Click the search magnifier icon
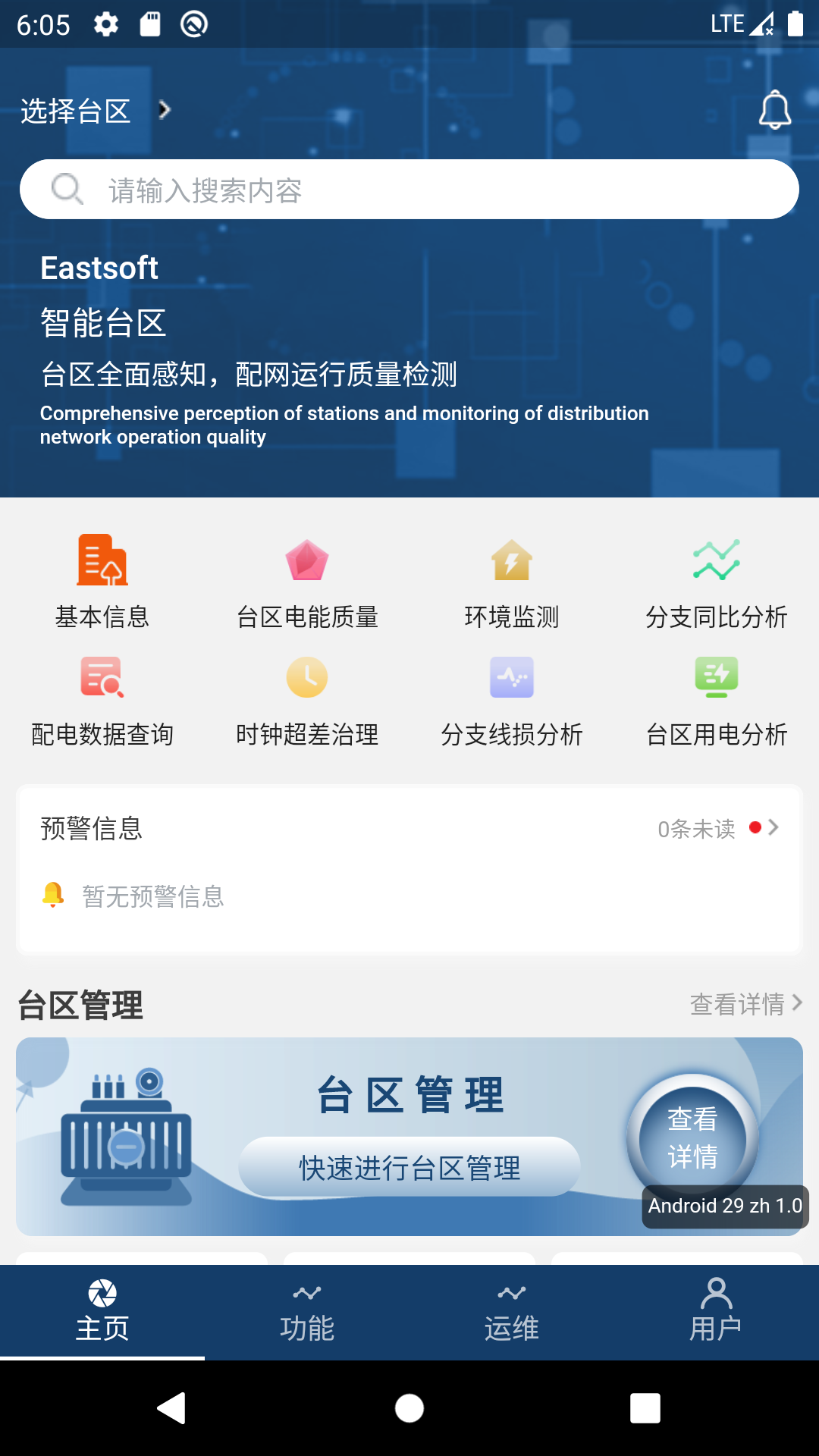 point(67,189)
